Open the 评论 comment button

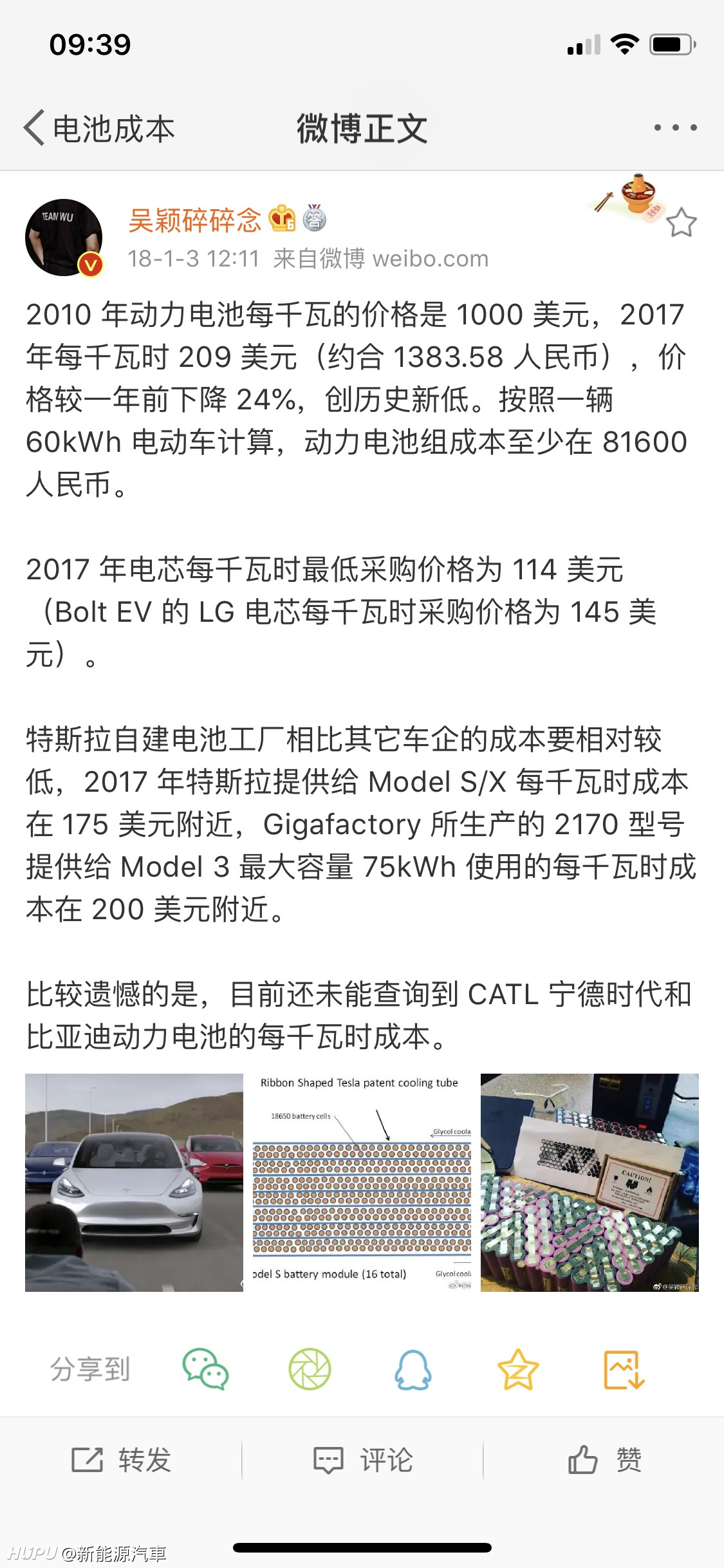pyautogui.click(x=362, y=1460)
